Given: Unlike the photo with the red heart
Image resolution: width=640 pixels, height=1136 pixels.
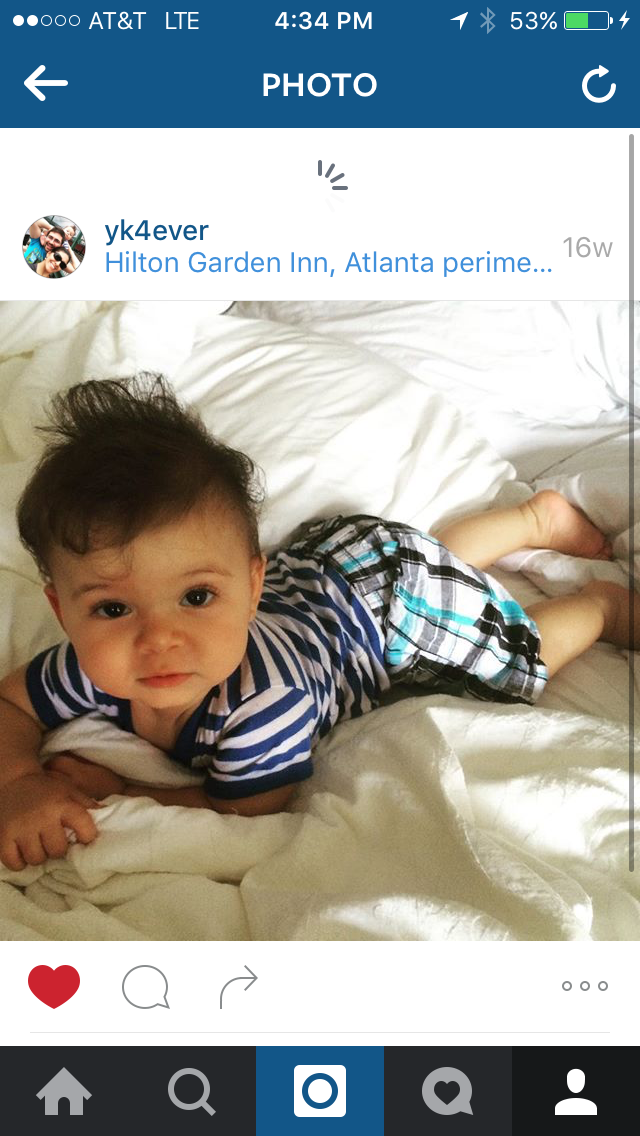Looking at the screenshot, I should click(x=54, y=987).
